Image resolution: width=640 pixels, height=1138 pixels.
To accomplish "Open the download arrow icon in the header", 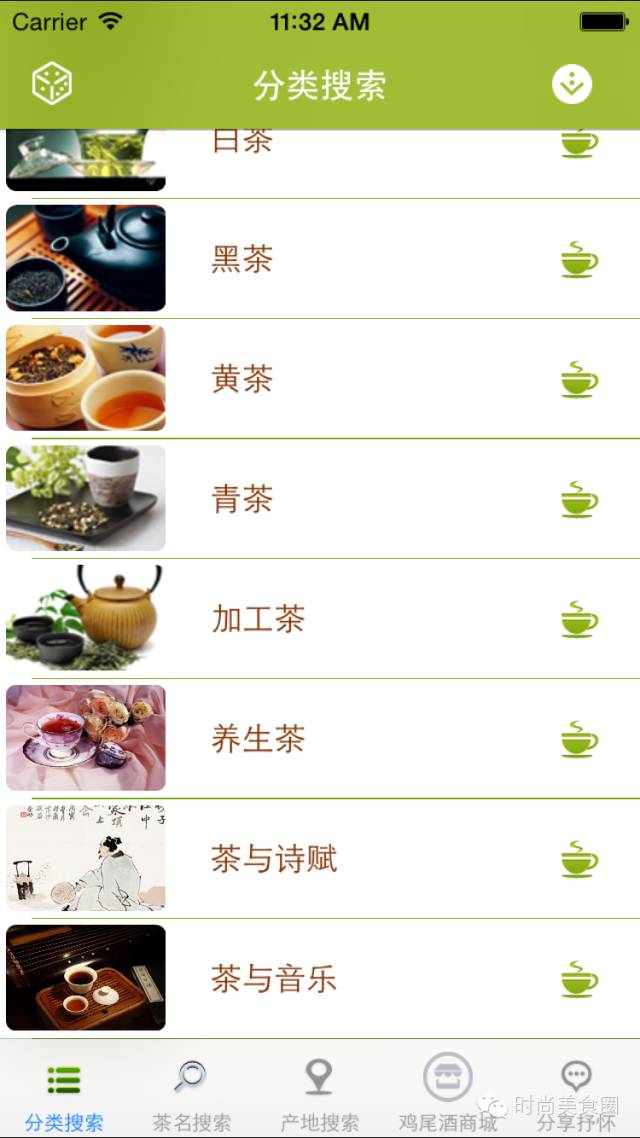I will [x=572, y=85].
